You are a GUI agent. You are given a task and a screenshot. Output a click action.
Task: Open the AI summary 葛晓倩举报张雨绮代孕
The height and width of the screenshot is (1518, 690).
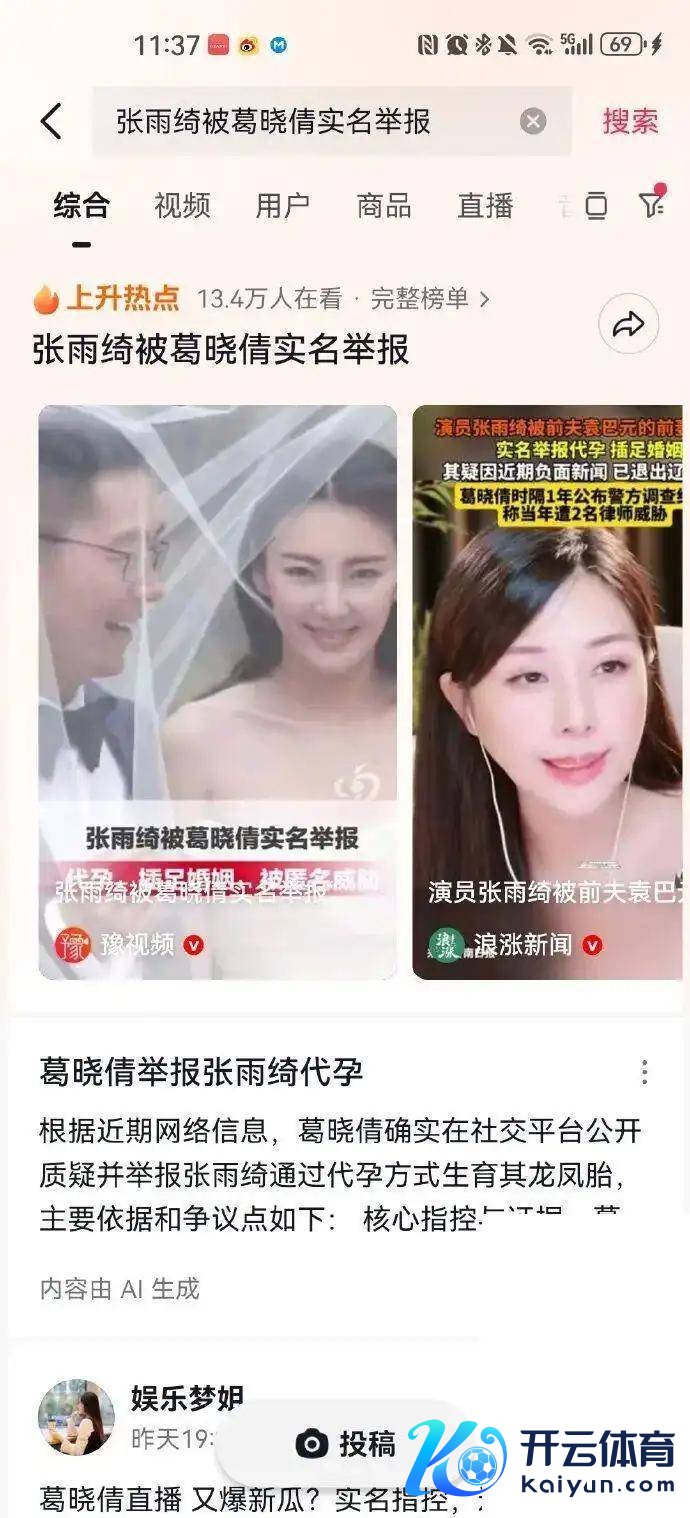point(200,1072)
